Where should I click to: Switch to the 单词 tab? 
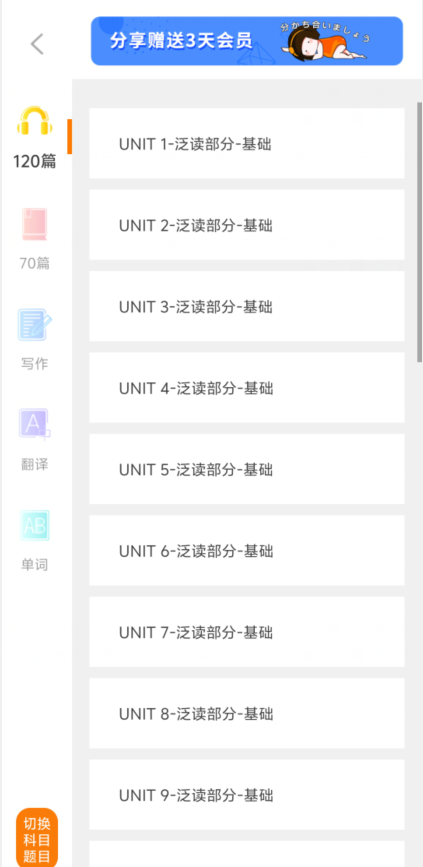pos(35,541)
